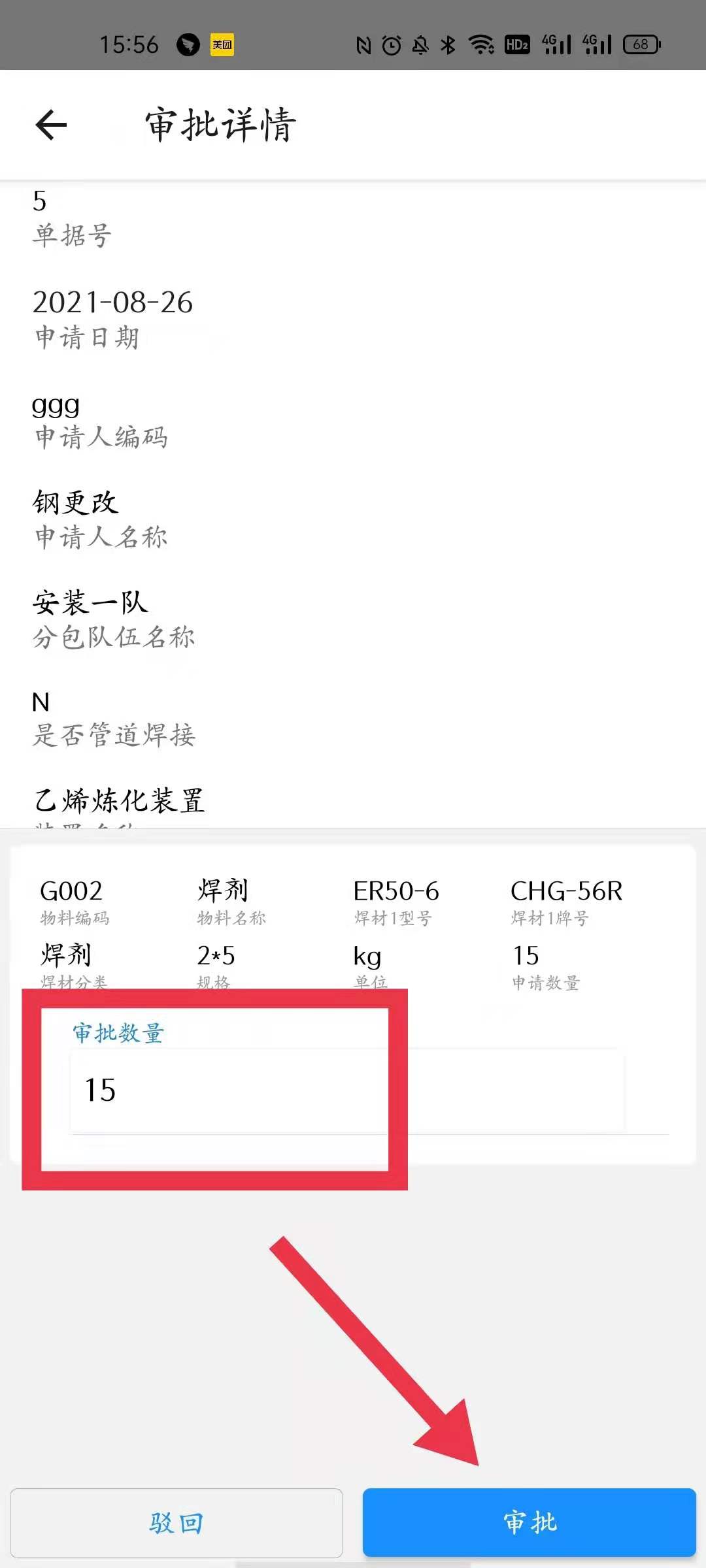Viewport: 706px width, 1568px height.
Task: Go back from 审批详情 page
Action: click(x=51, y=125)
